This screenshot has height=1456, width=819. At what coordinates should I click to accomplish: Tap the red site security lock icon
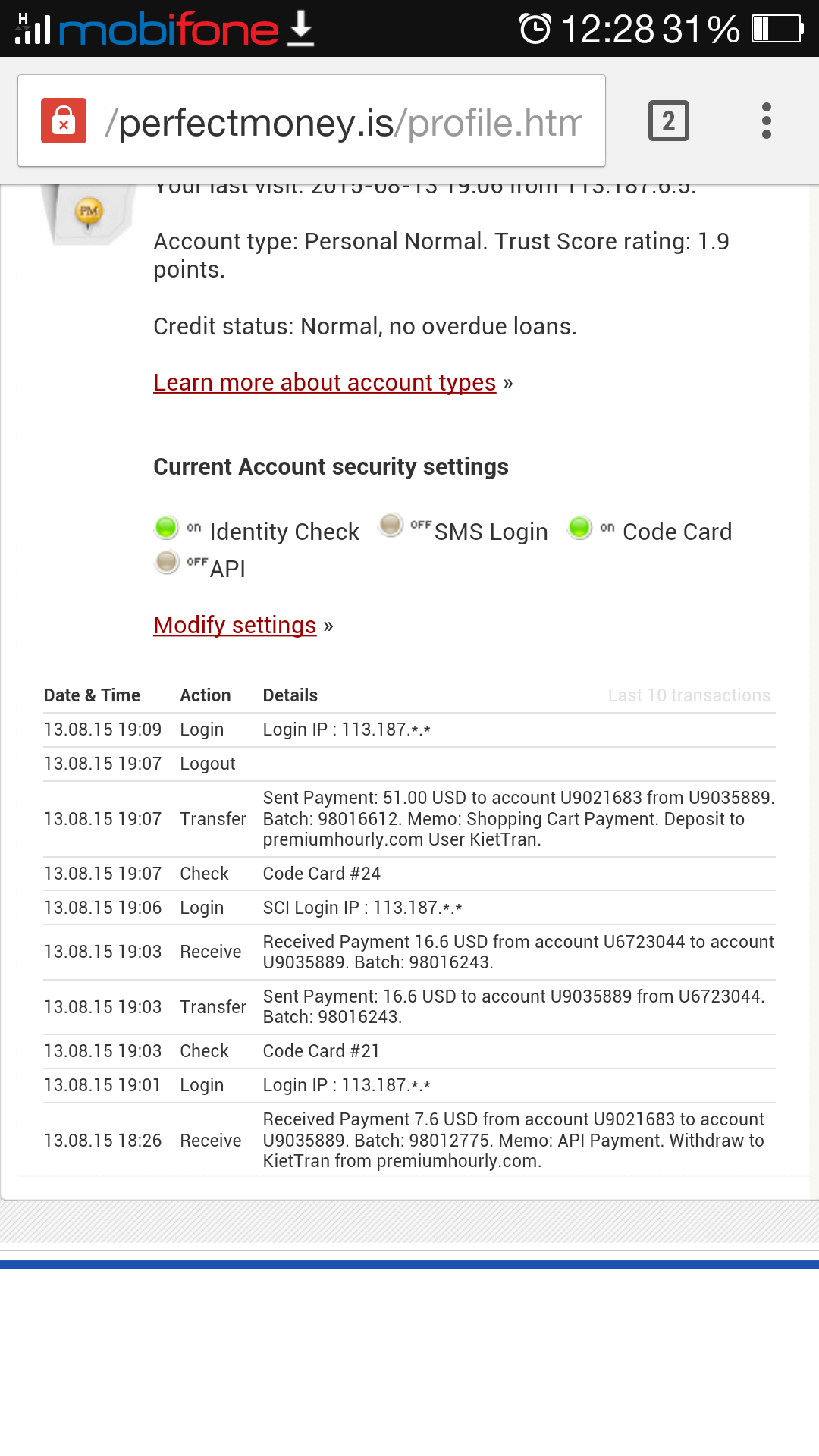coord(64,121)
